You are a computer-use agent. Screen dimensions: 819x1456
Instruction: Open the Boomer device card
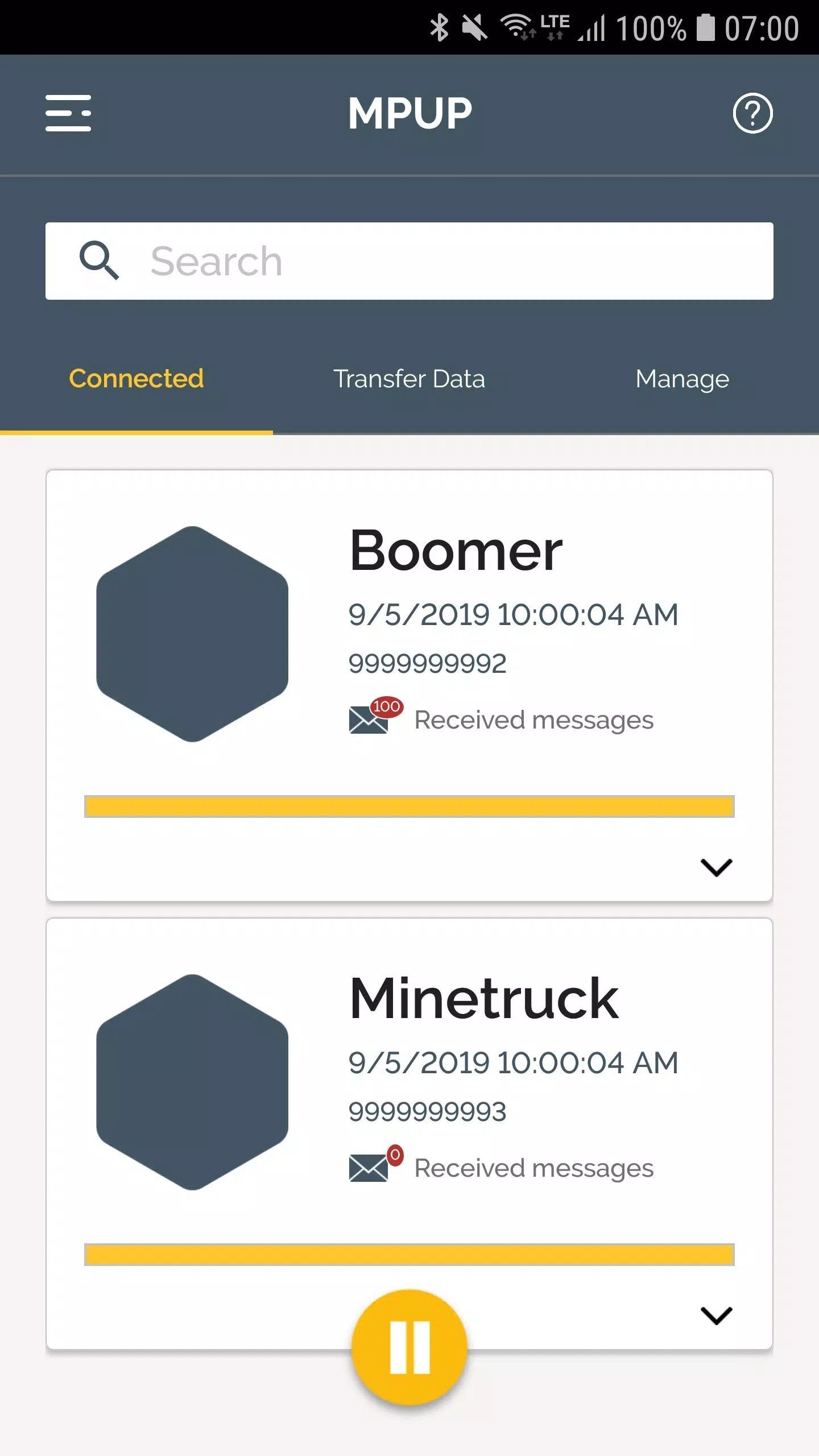[x=409, y=685]
